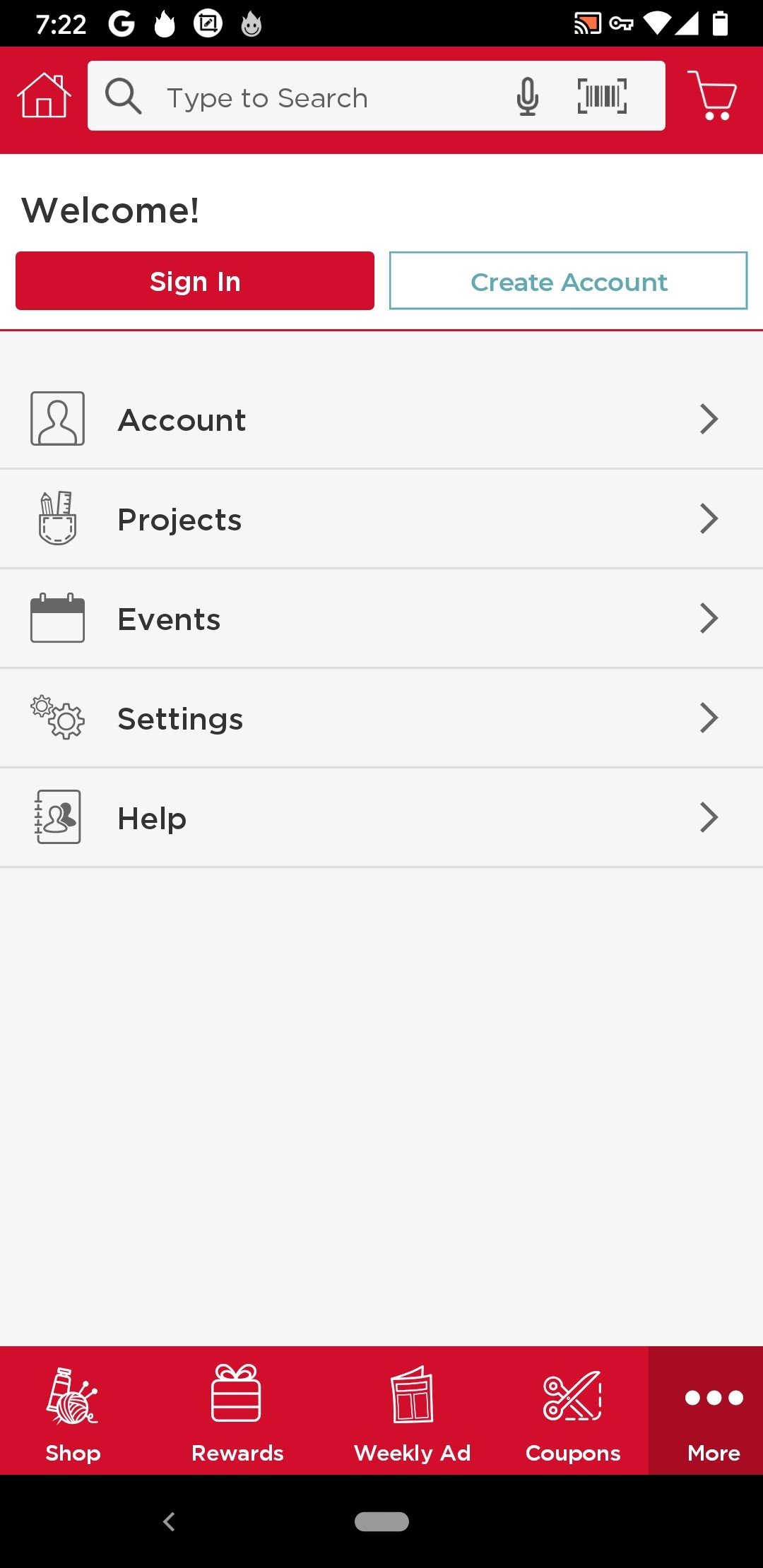View the shopping cart
Image resolution: width=763 pixels, height=1568 pixels.
712,95
